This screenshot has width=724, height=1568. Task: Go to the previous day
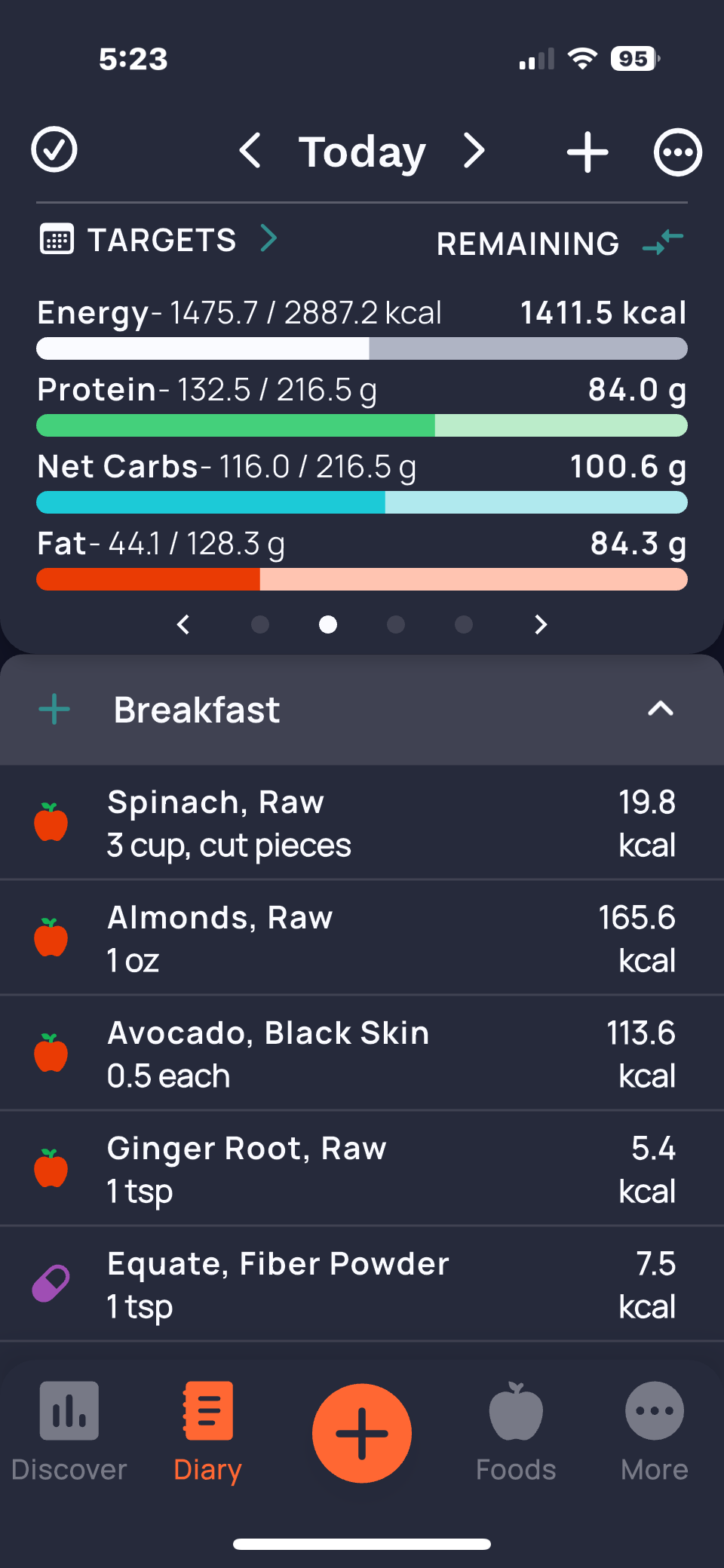click(250, 151)
